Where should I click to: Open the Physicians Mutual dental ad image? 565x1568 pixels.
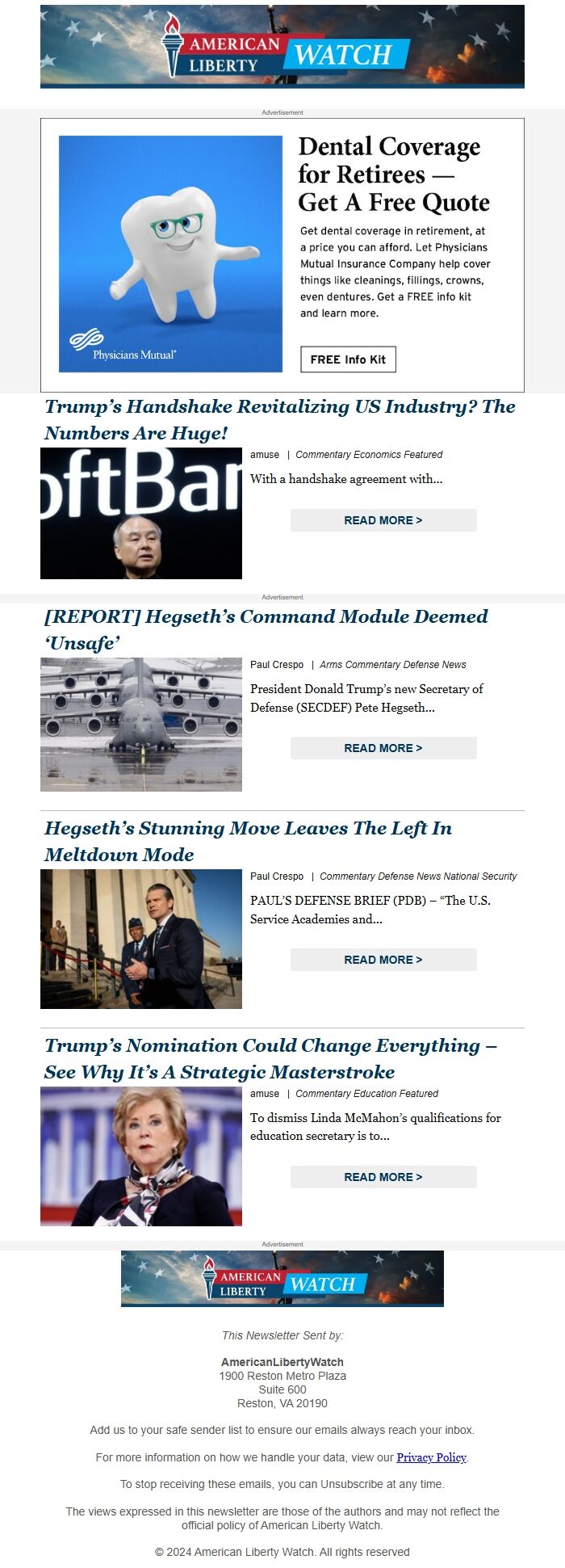pos(170,254)
